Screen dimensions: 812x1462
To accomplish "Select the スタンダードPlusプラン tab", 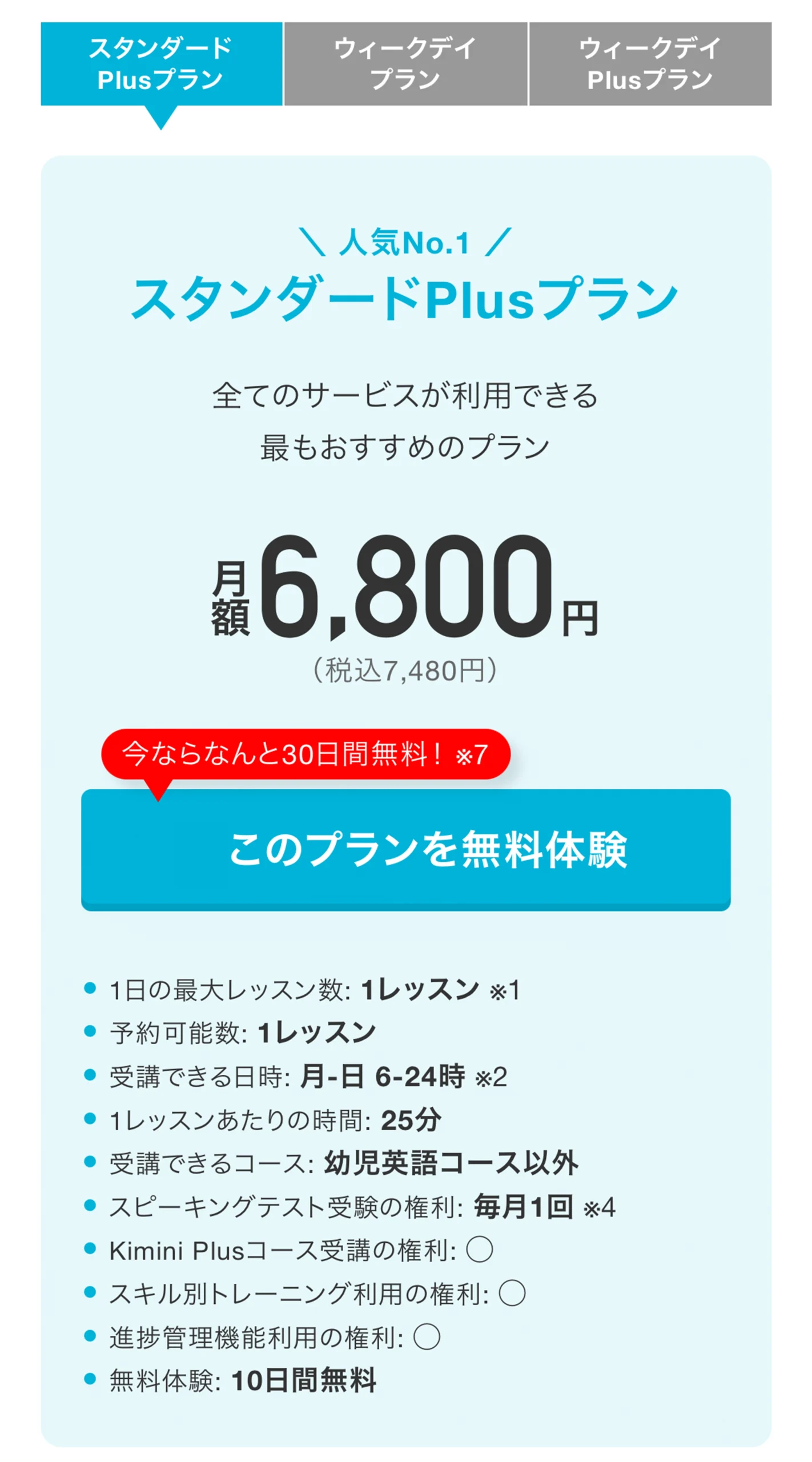I will pos(161,64).
